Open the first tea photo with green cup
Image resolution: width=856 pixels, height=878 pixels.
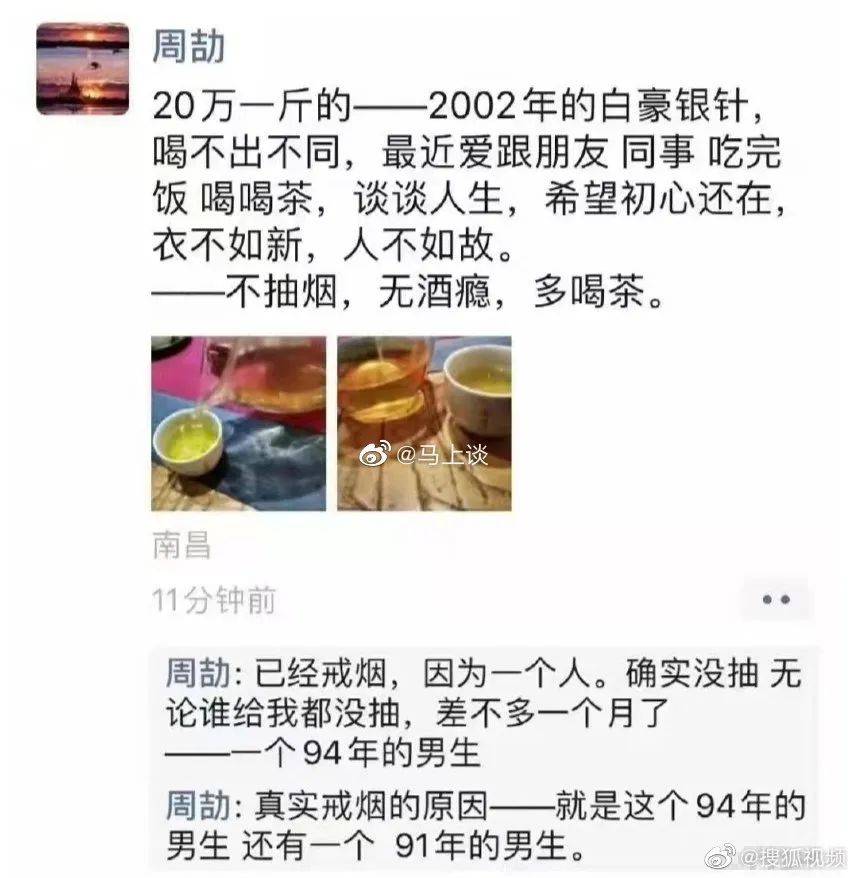click(238, 423)
